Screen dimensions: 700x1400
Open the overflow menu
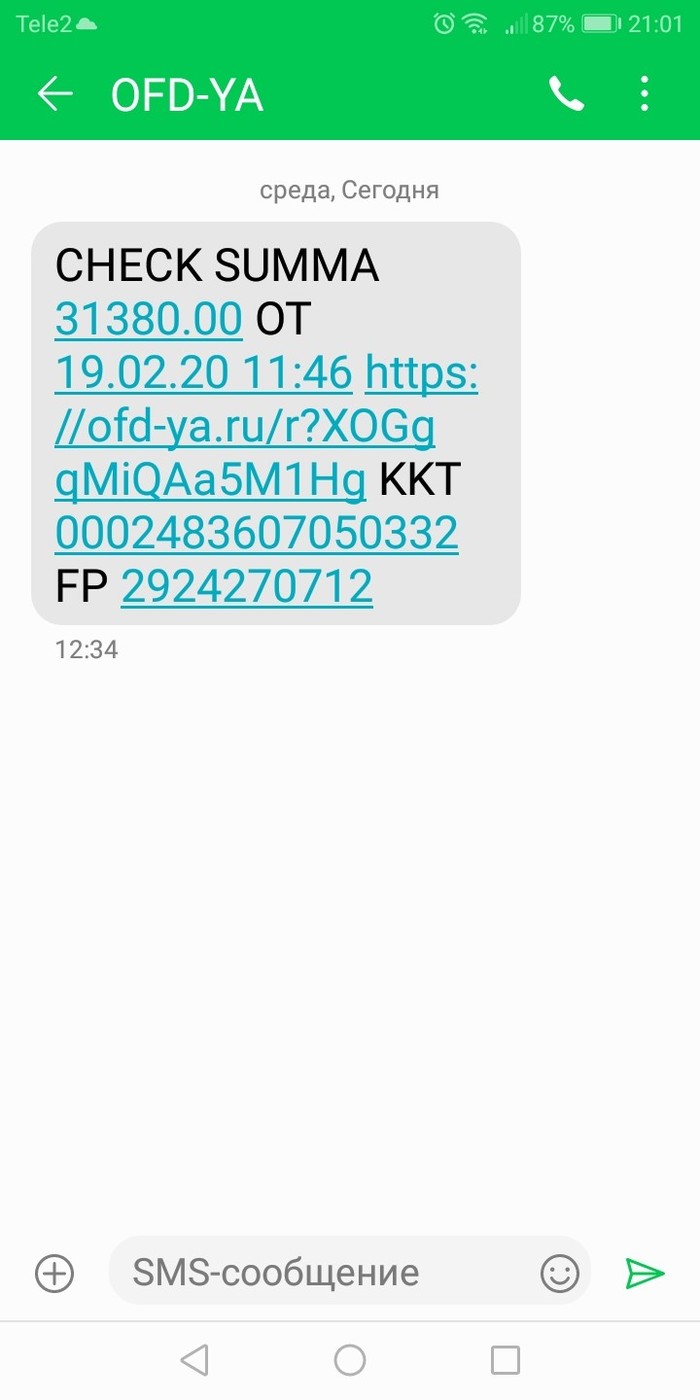tap(644, 94)
